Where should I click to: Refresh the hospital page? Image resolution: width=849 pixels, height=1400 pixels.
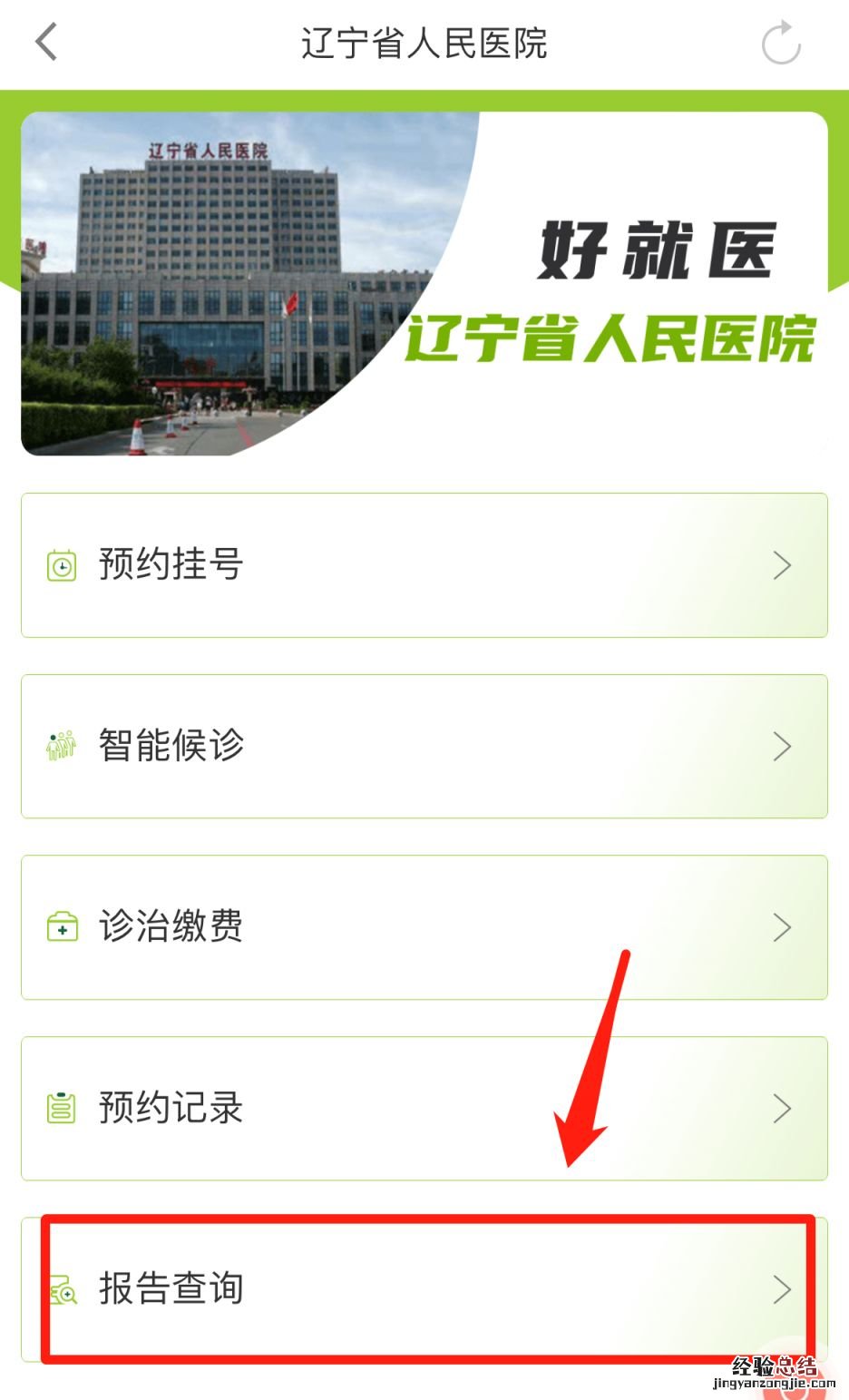[x=780, y=43]
